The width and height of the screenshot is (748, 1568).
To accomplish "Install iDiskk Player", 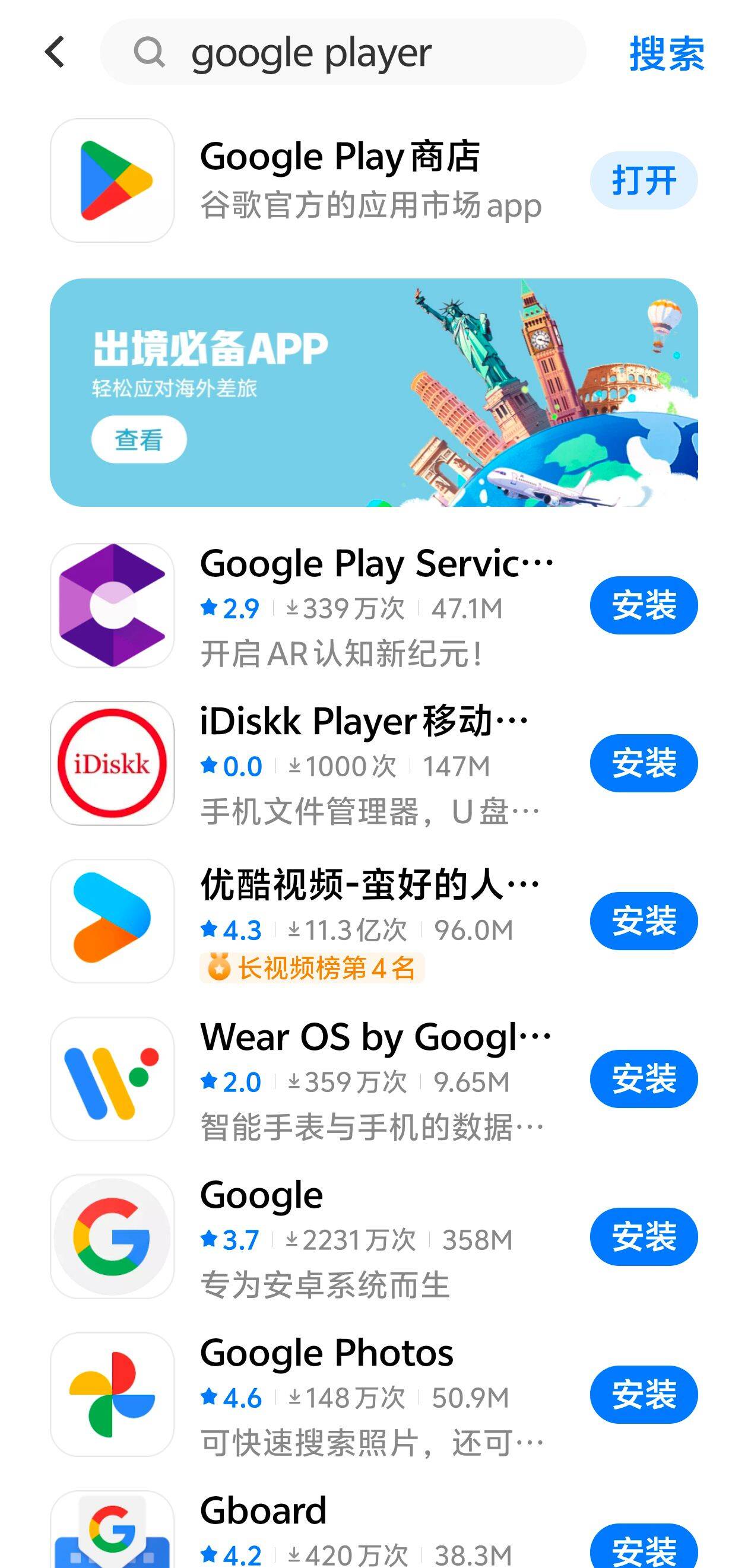I will pyautogui.click(x=644, y=763).
